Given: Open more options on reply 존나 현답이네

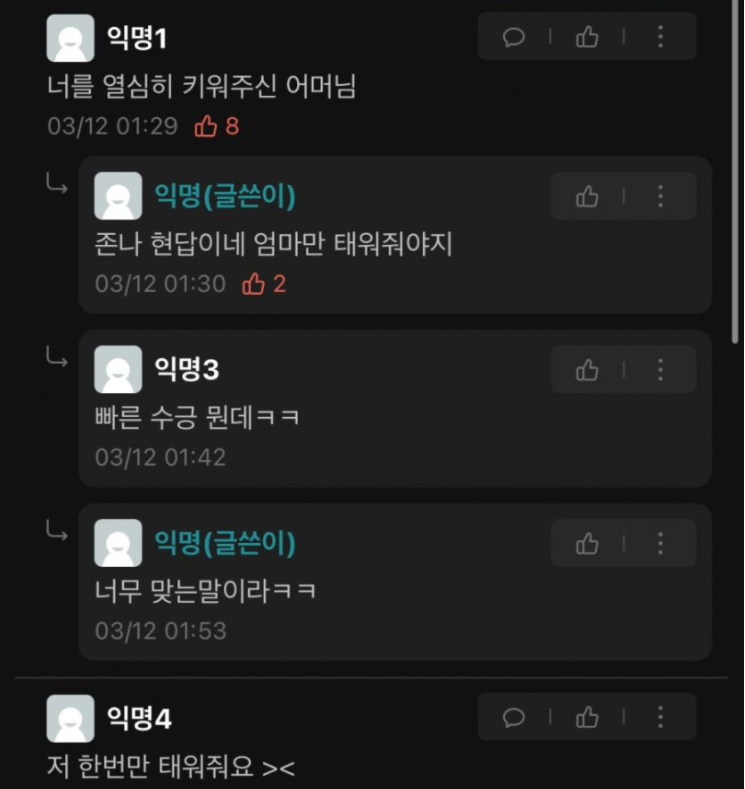Looking at the screenshot, I should click(x=660, y=196).
